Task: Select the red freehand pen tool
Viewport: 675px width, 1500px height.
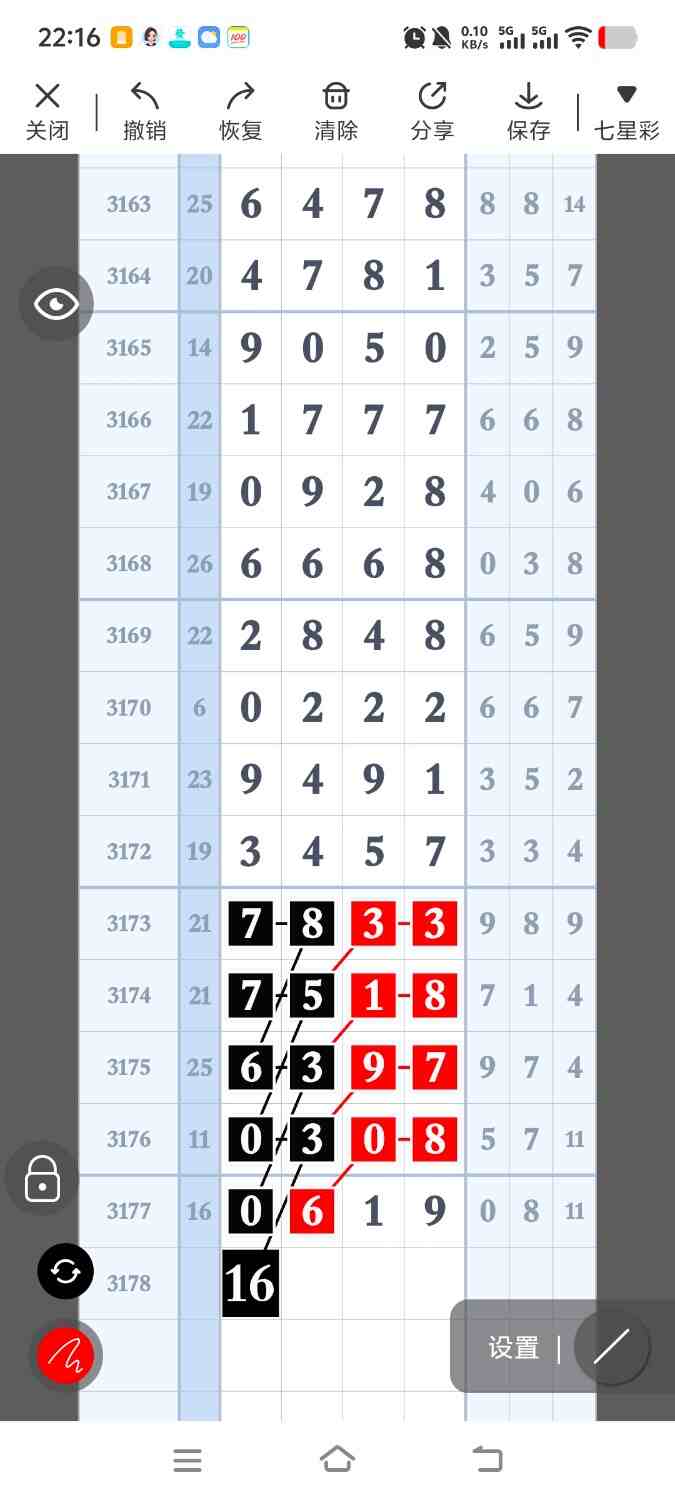Action: 65,1355
